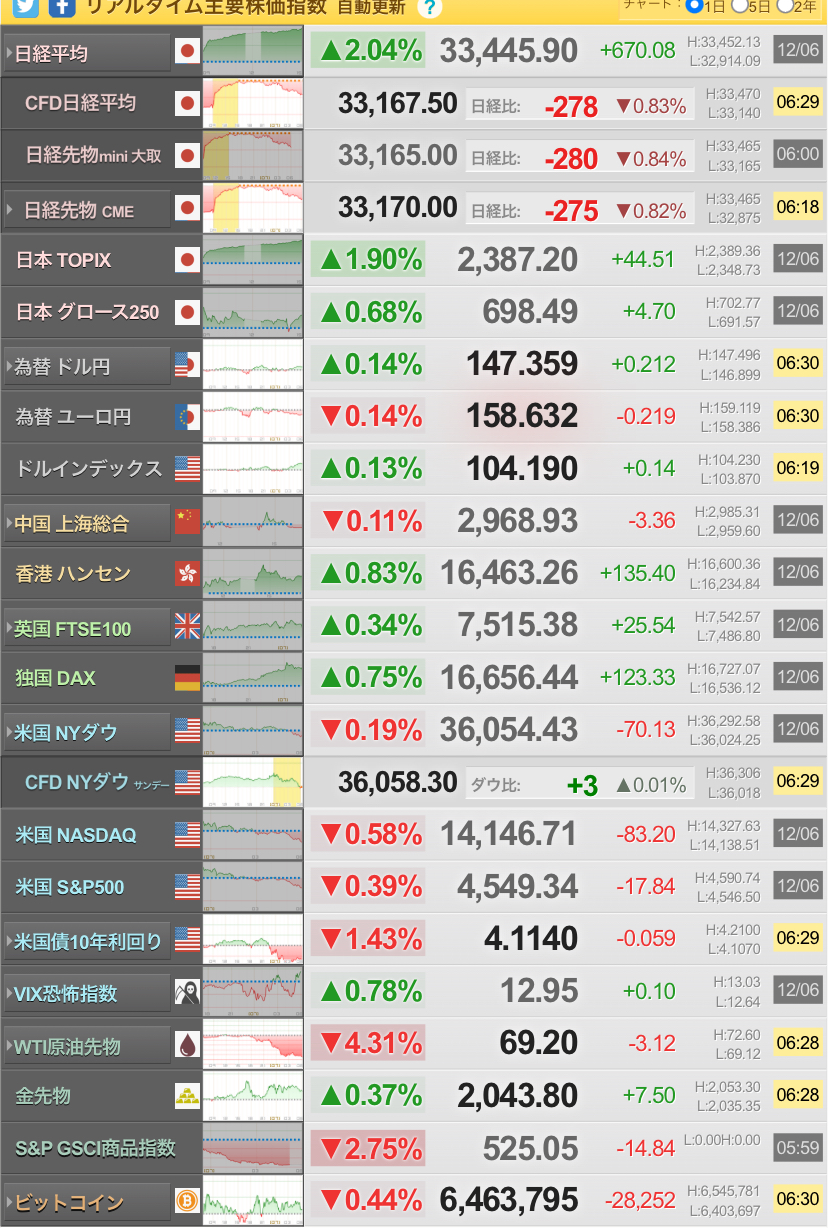Open the 中国 上海総合 button

coord(87,523)
